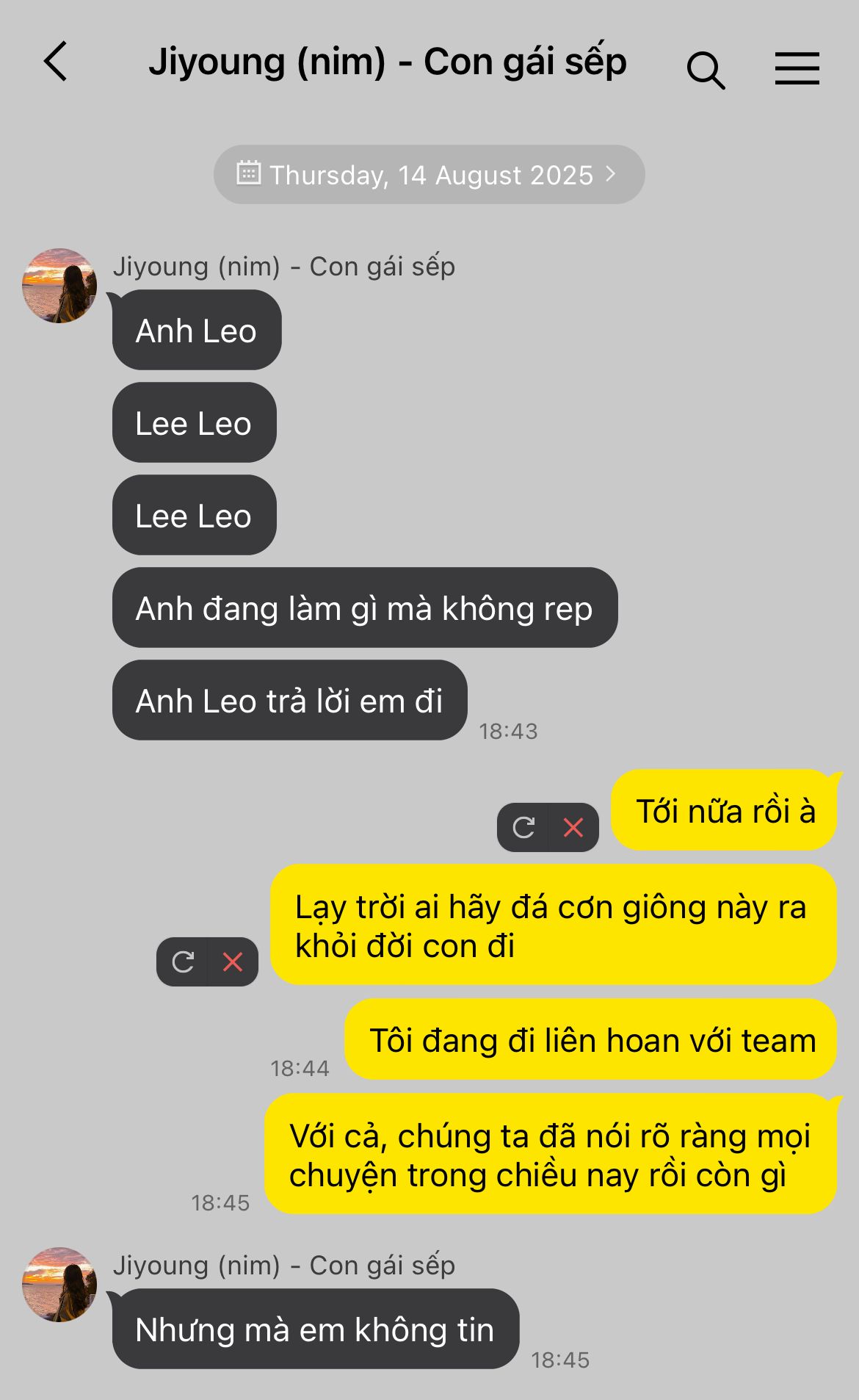Remove the unsent 'Lạy trời ai hãy đá...' message
The height and width of the screenshot is (1400, 859).
233,961
